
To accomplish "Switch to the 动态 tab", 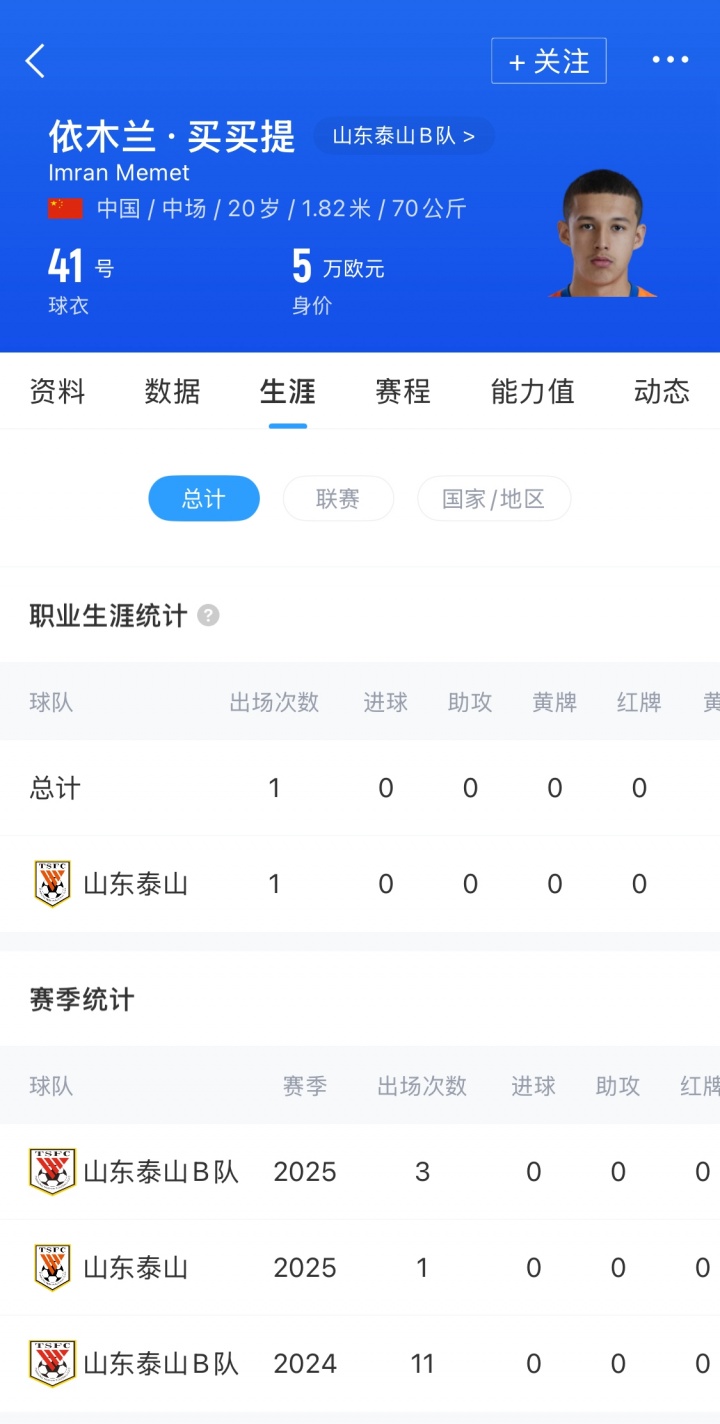I will [x=661, y=391].
